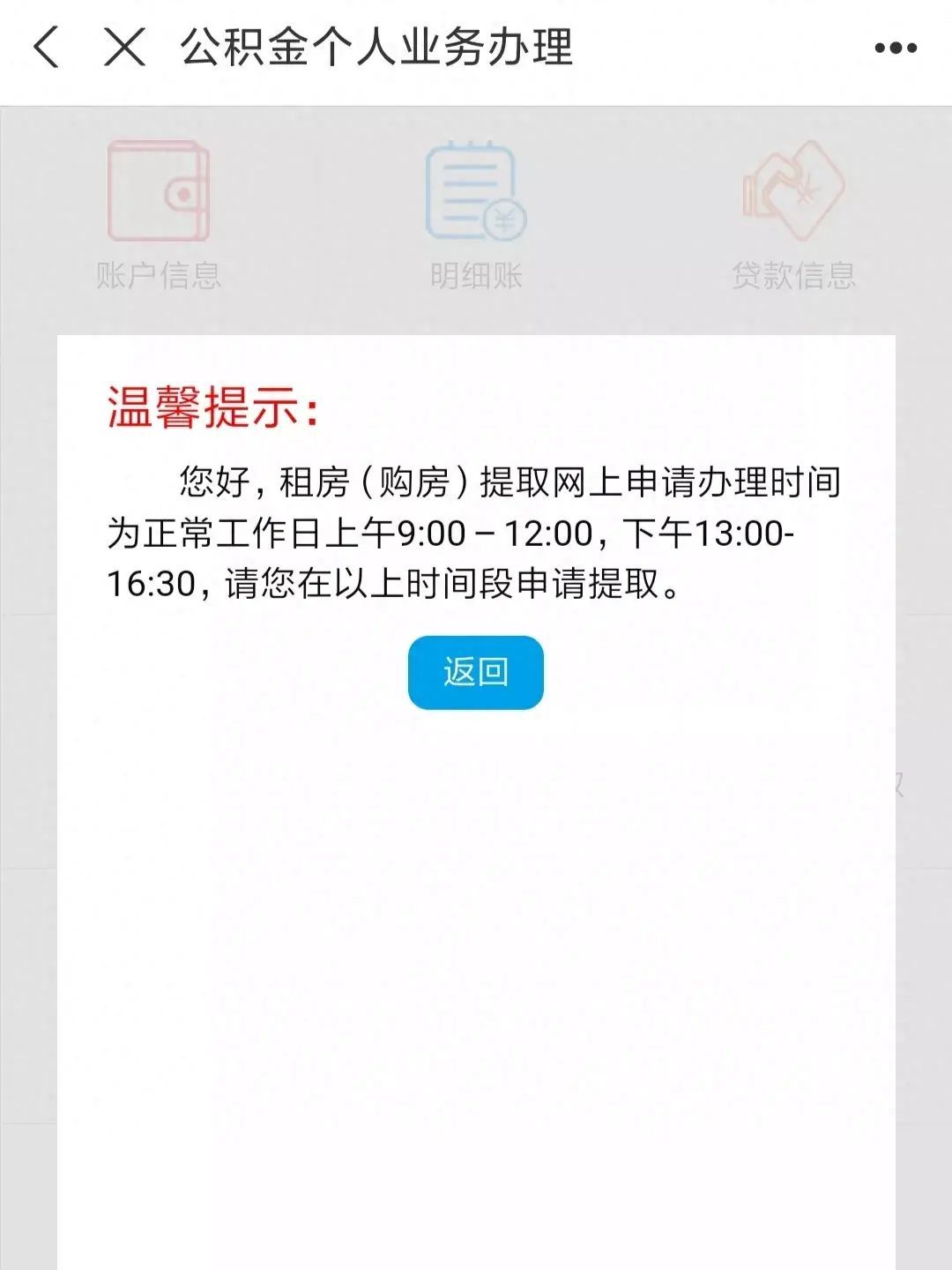Viewport: 952px width, 1270px height.
Task: Tap the 返回 button in the dialog
Action: click(x=475, y=672)
